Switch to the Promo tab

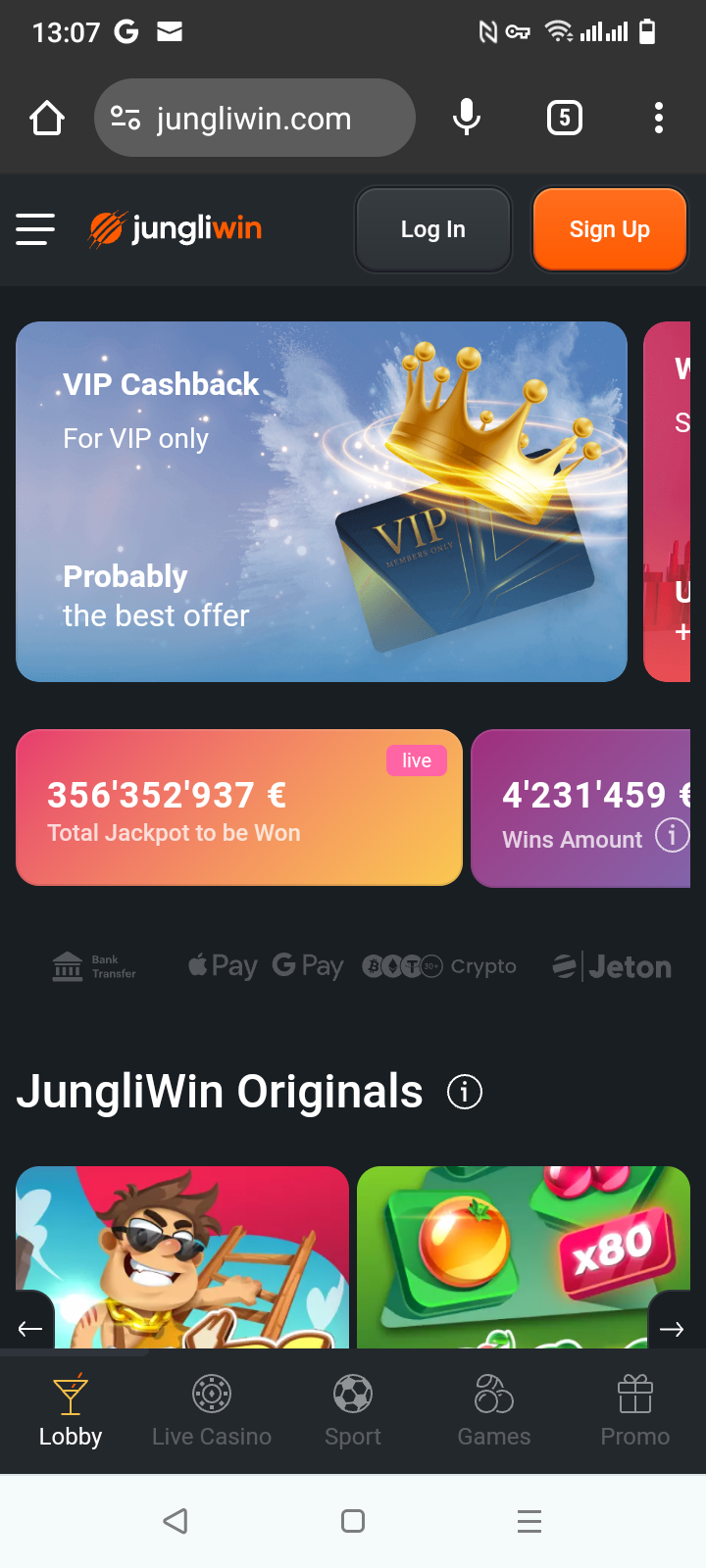[635, 1411]
